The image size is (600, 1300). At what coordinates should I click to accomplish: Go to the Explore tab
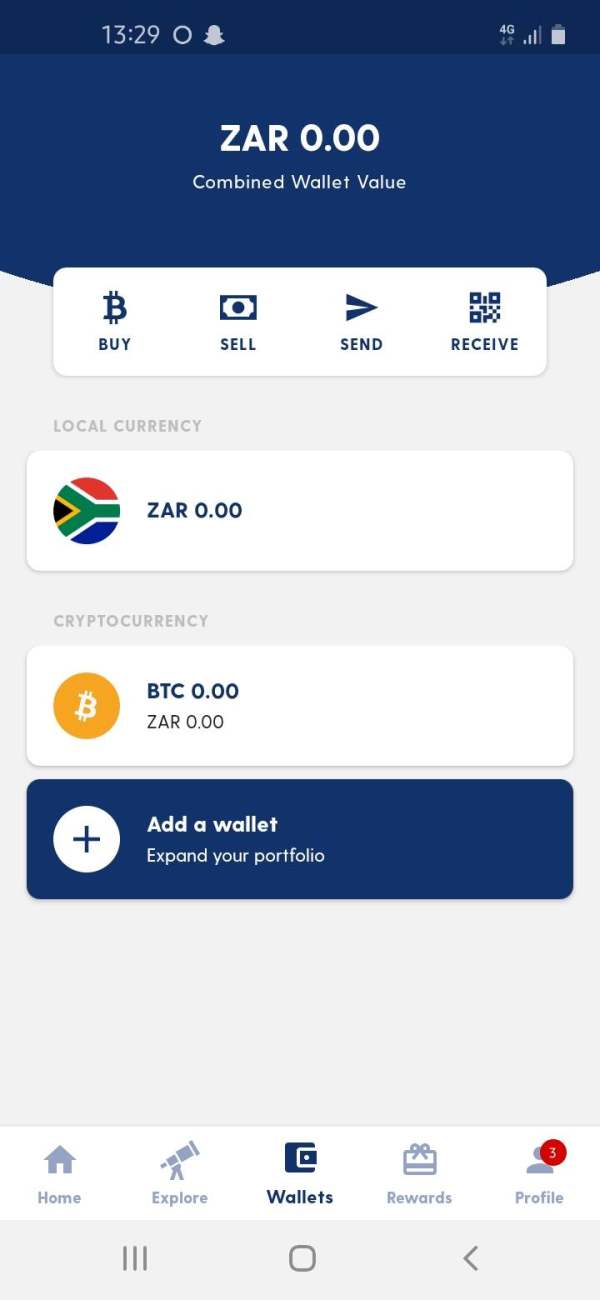(180, 1174)
